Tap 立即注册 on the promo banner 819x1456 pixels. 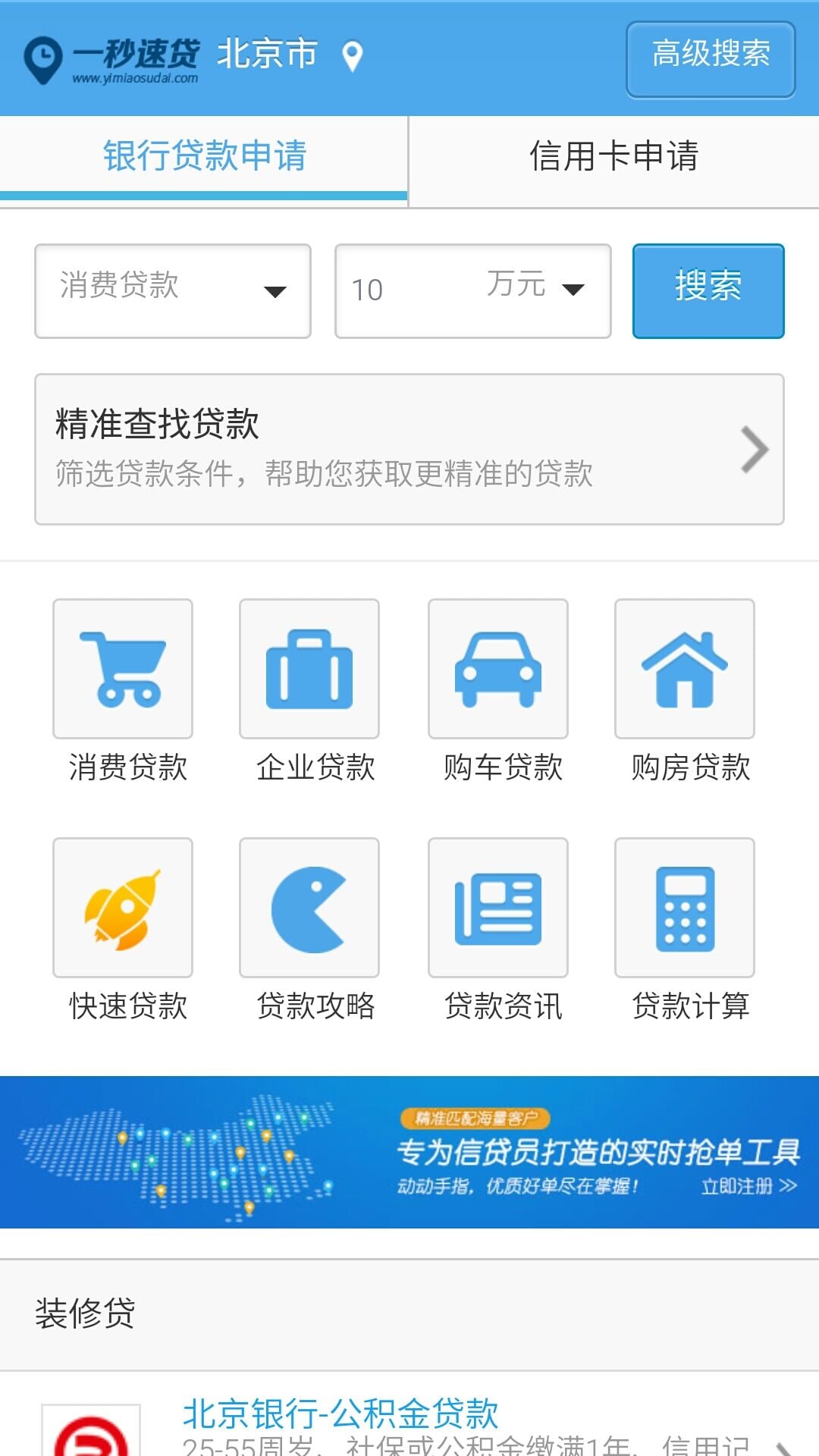748,1186
